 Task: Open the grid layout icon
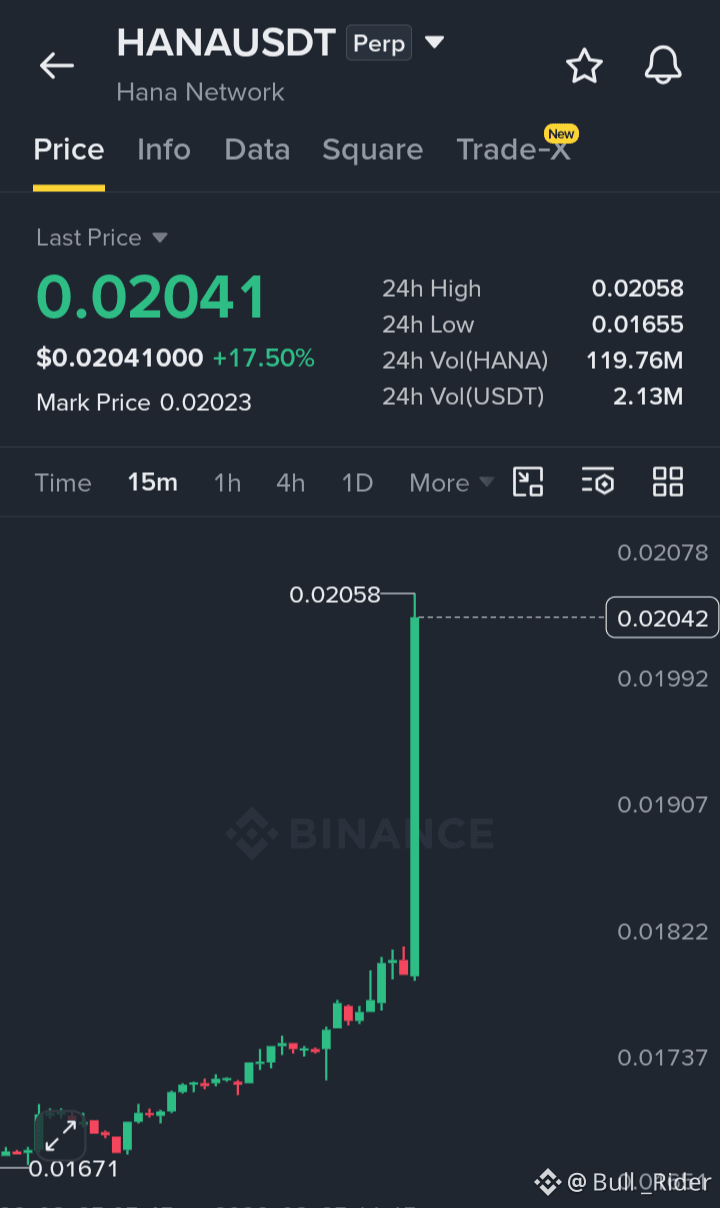(668, 482)
